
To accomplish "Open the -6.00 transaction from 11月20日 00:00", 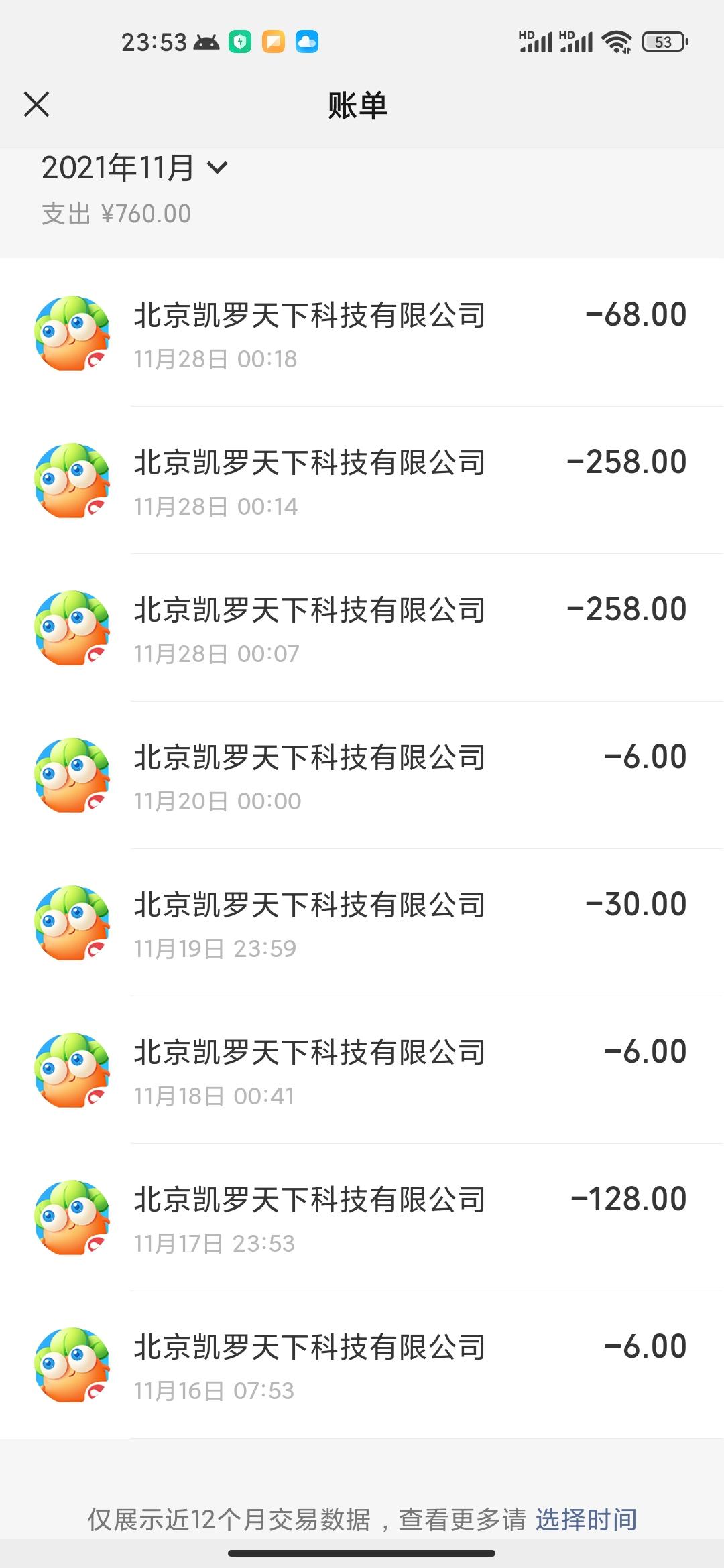I will click(x=362, y=775).
